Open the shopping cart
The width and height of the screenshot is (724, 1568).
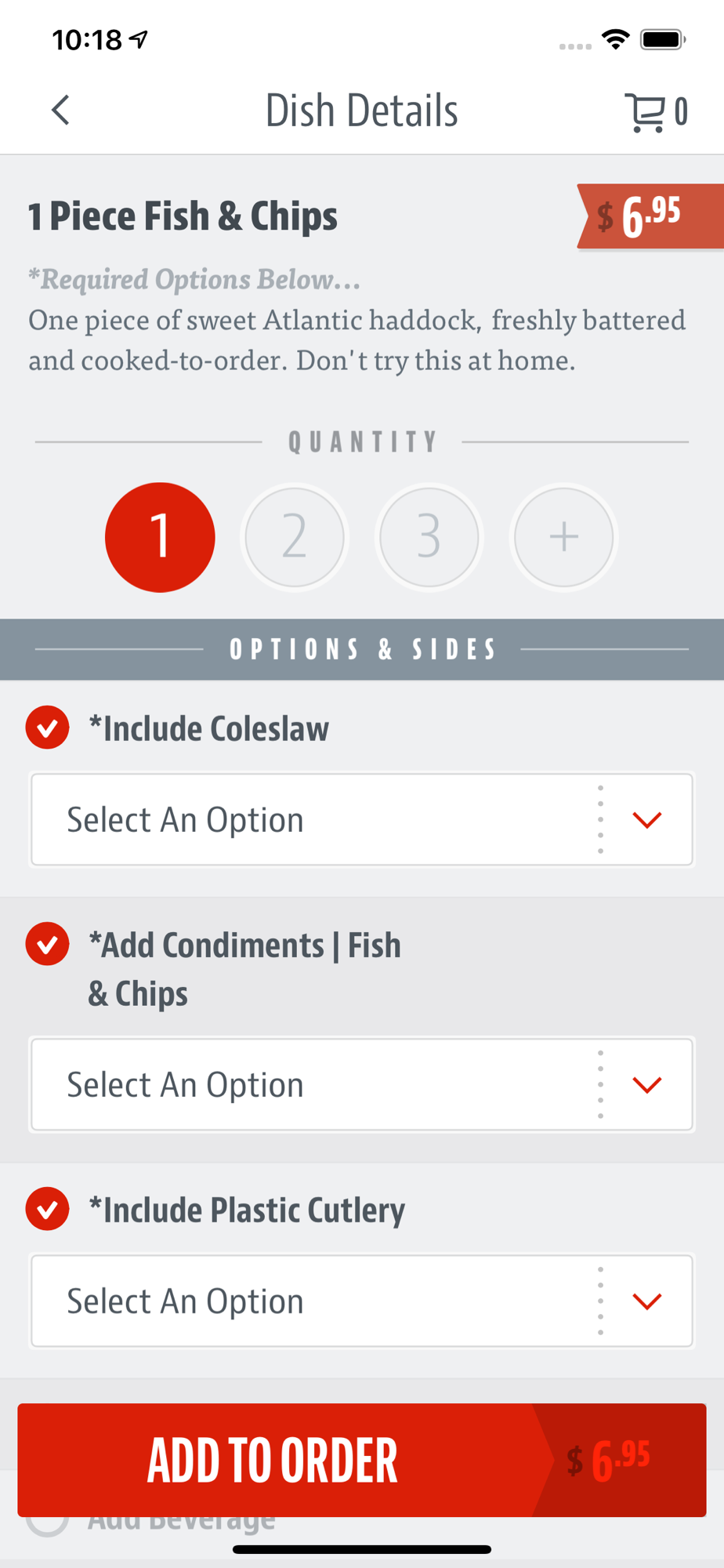coord(656,112)
